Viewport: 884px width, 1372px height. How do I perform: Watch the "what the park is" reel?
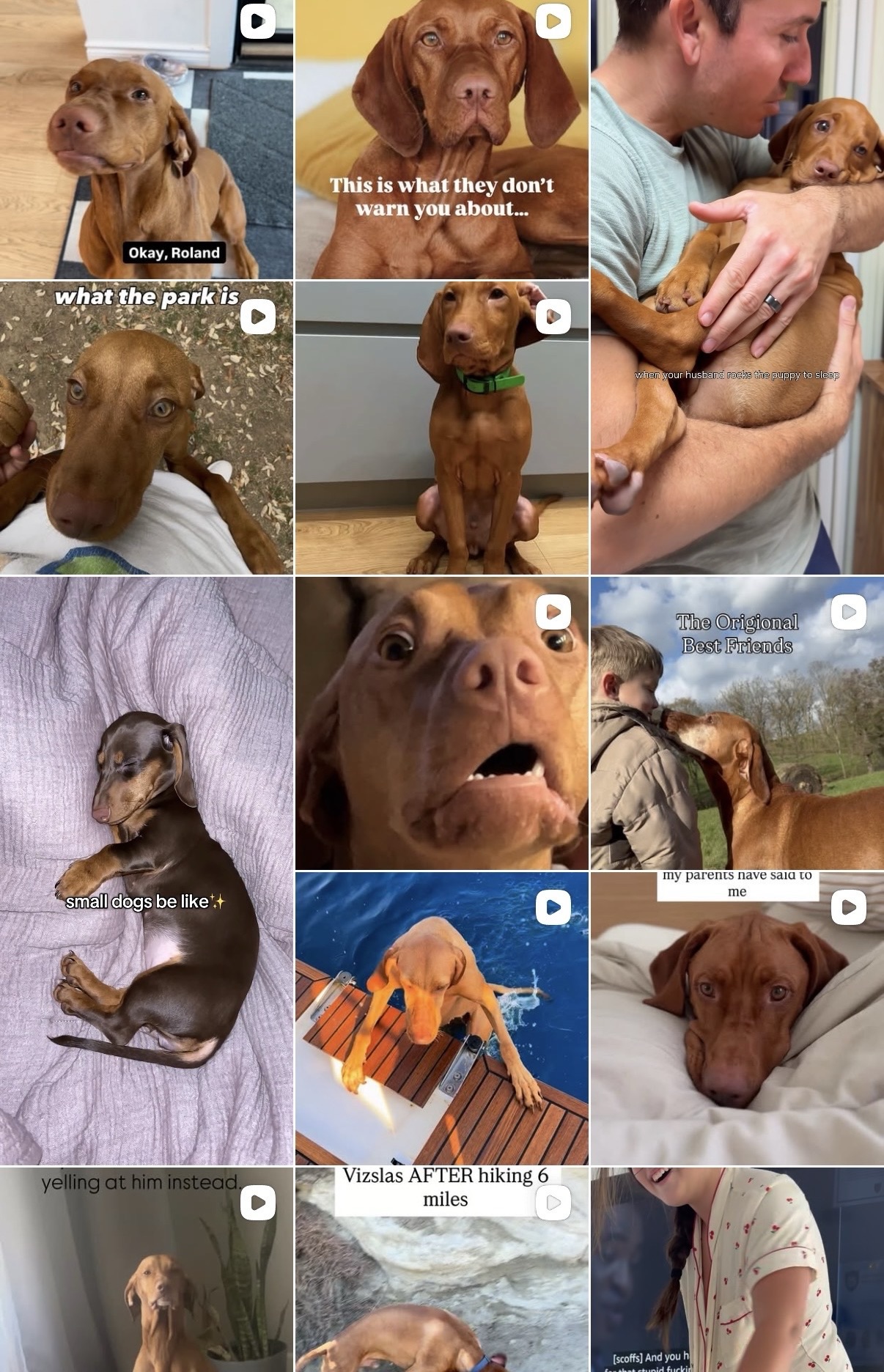tap(147, 427)
